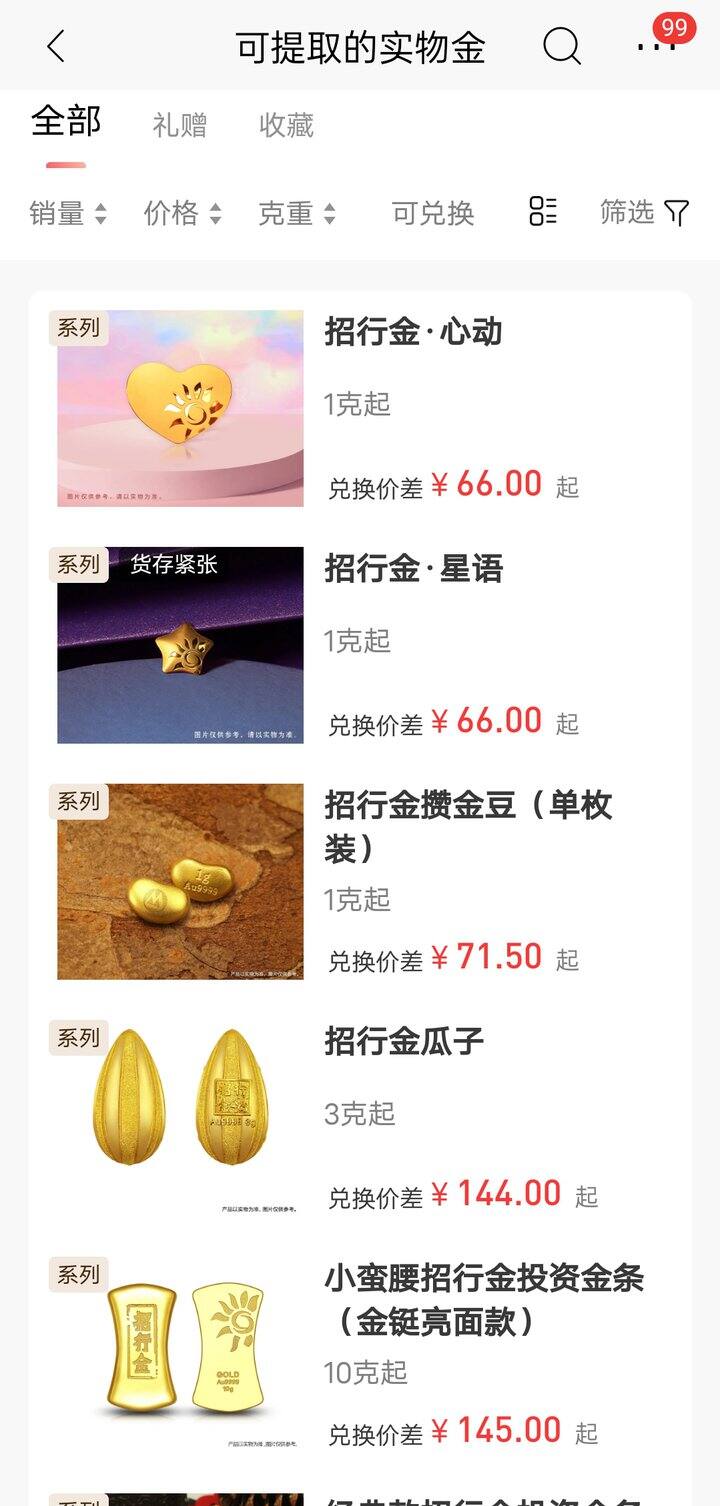Open 小蛮腰招行金投资金条 product
Screen dimensions: 720x1506
(483, 1299)
